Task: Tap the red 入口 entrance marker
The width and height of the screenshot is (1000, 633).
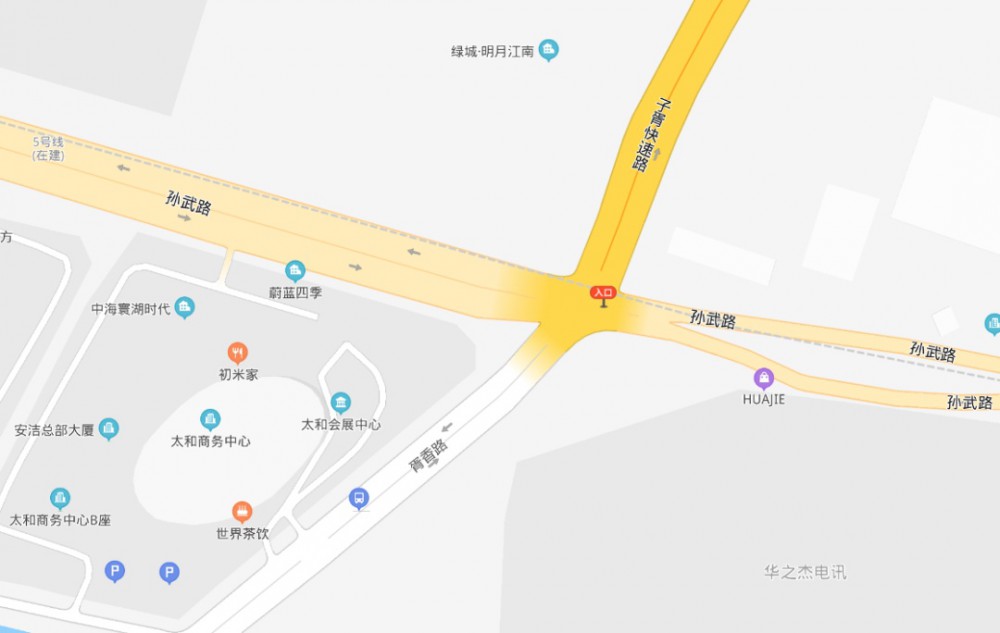Action: [x=603, y=294]
